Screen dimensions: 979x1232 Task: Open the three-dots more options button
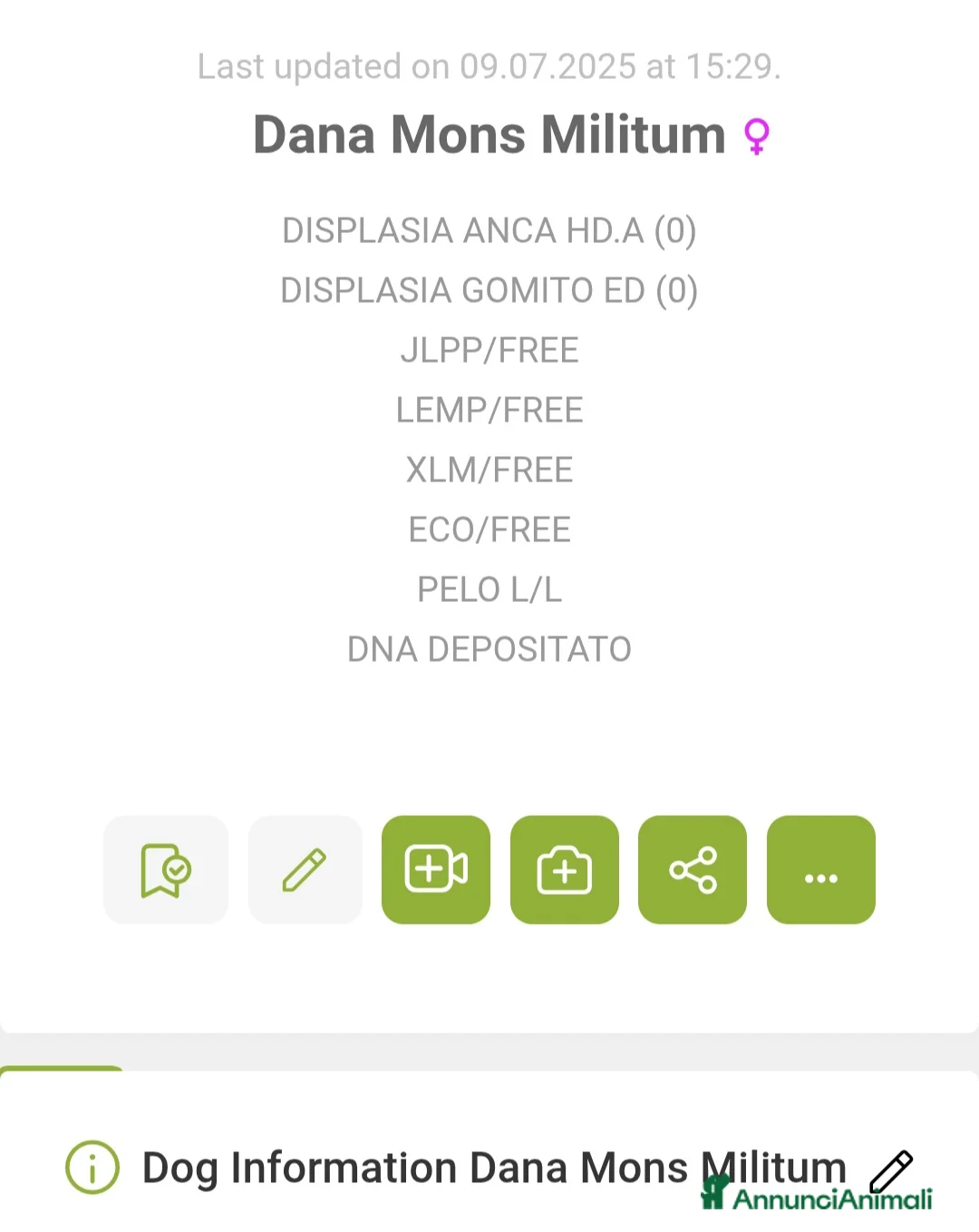[x=821, y=870]
